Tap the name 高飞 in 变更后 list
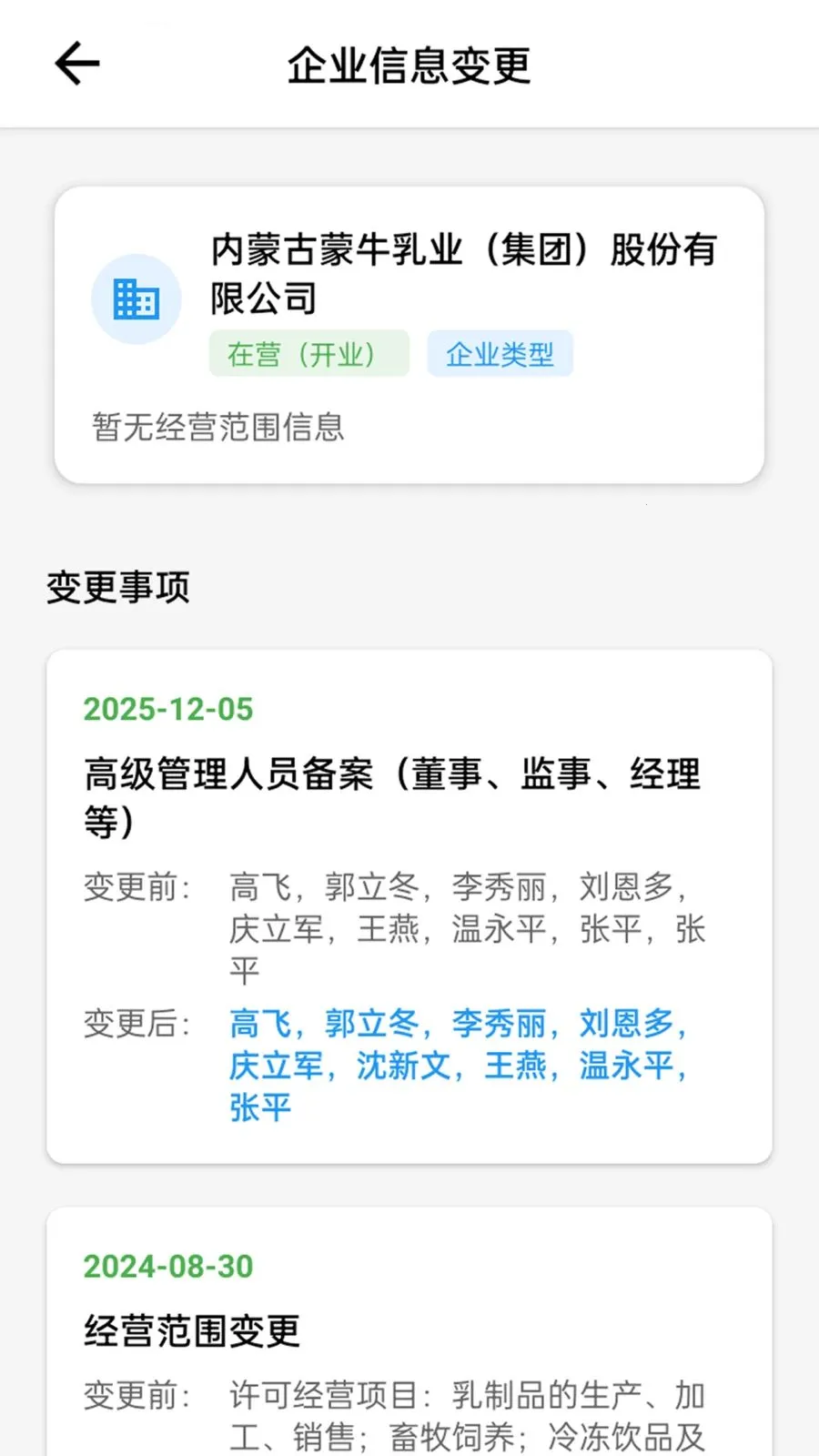Viewport: 819px width, 1456px height. tap(259, 1024)
